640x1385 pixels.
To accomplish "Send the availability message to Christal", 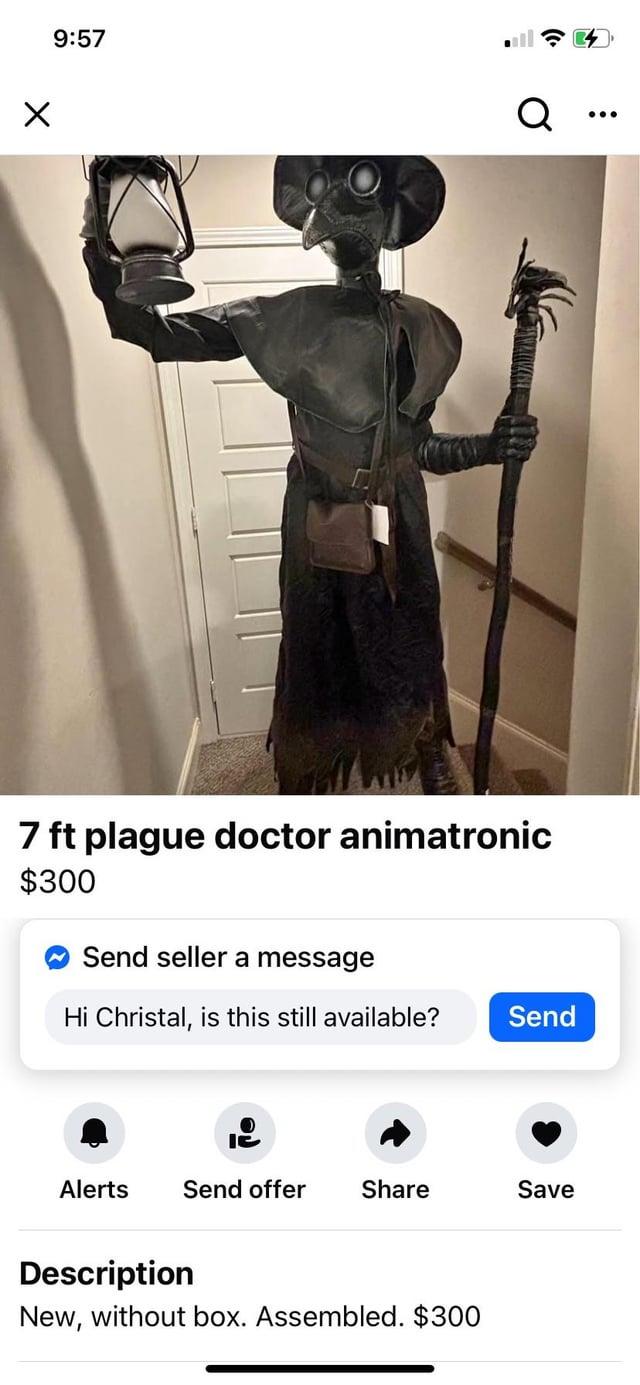I will [x=542, y=1017].
